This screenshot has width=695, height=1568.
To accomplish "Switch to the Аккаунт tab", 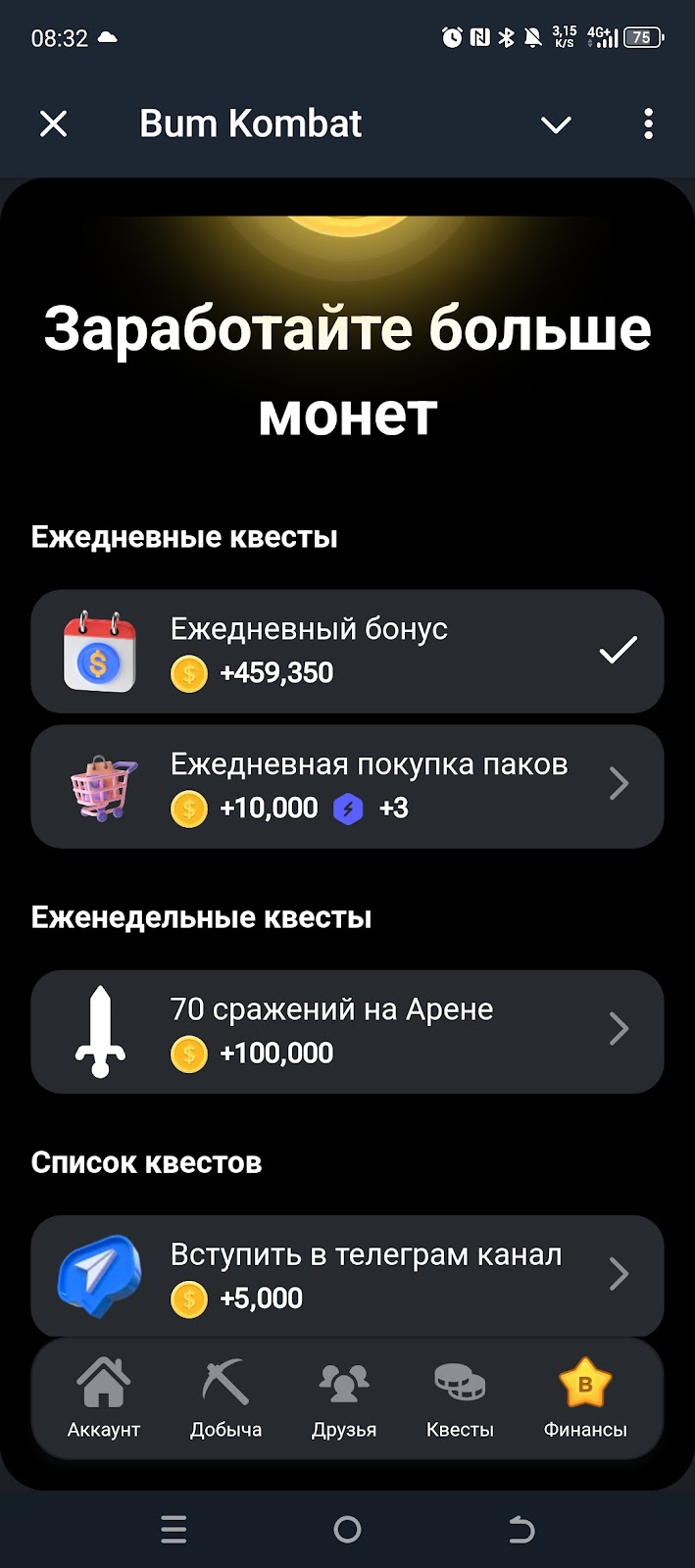I will coord(104,1397).
